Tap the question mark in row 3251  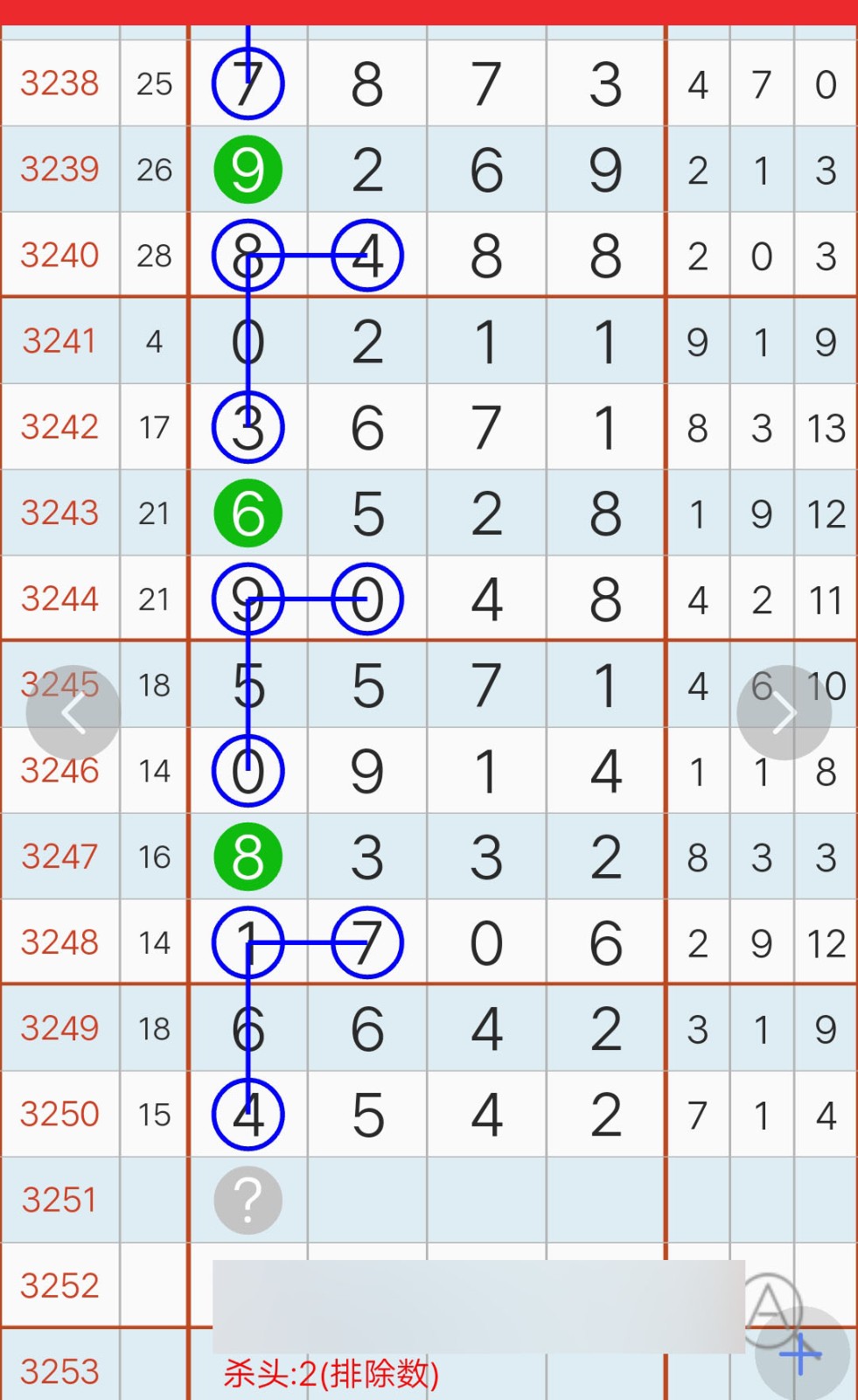(x=248, y=1200)
